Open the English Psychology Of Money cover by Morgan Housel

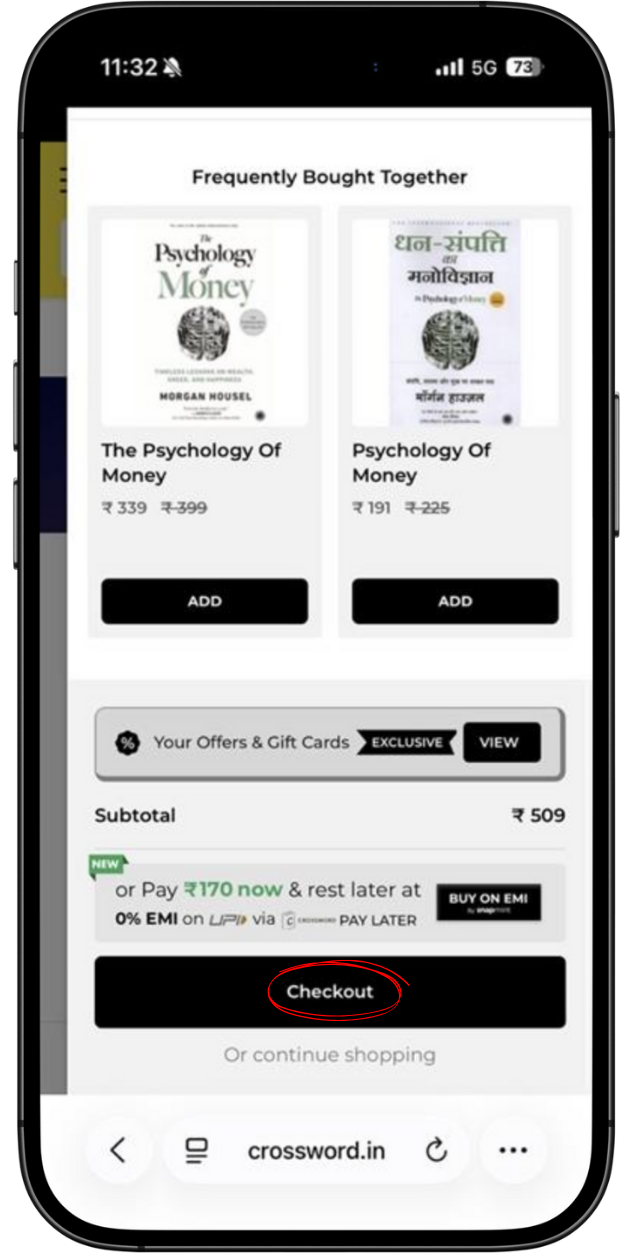[x=204, y=322]
